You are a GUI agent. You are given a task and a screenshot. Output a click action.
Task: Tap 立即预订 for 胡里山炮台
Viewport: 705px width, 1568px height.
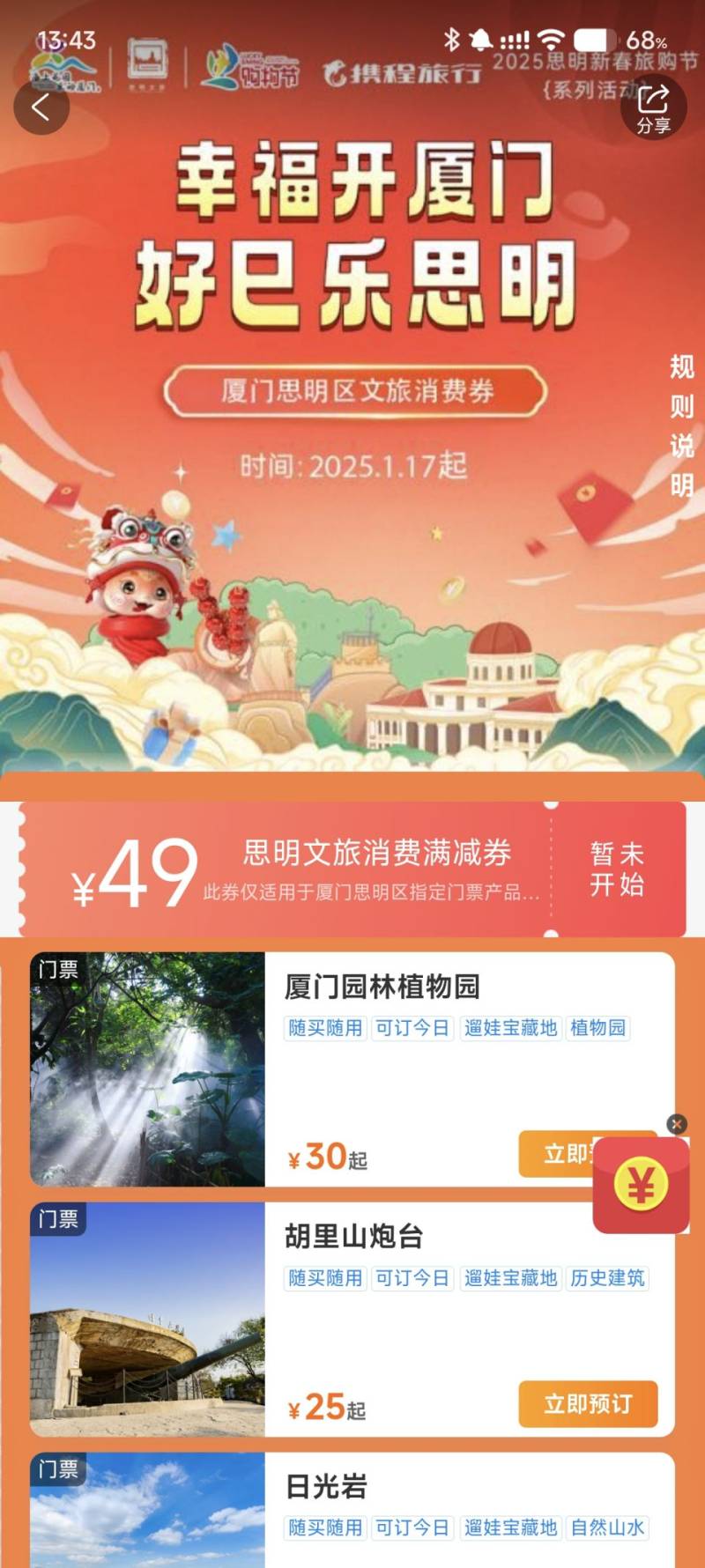pos(588,1403)
